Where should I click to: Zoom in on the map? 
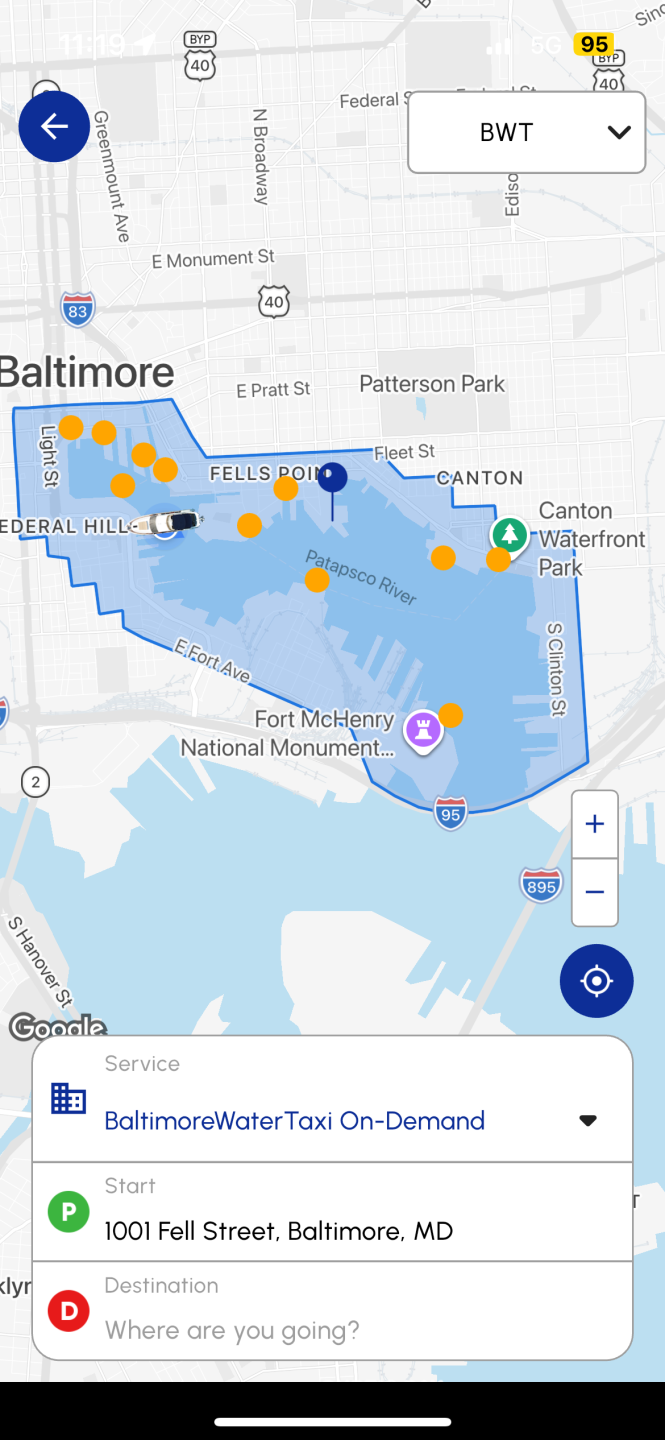pos(595,824)
